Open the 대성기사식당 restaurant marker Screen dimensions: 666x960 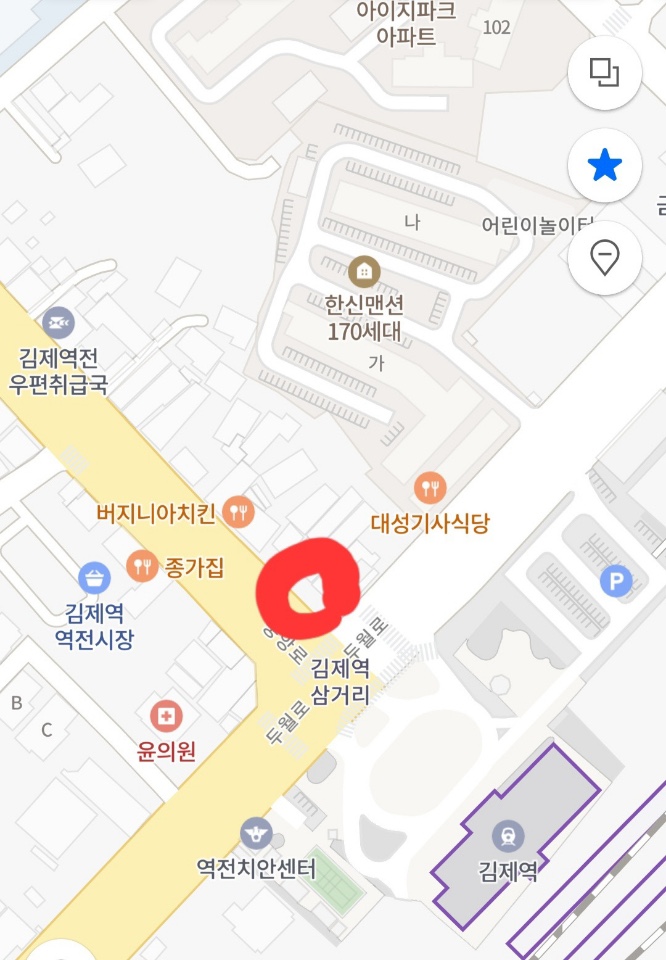point(430,488)
